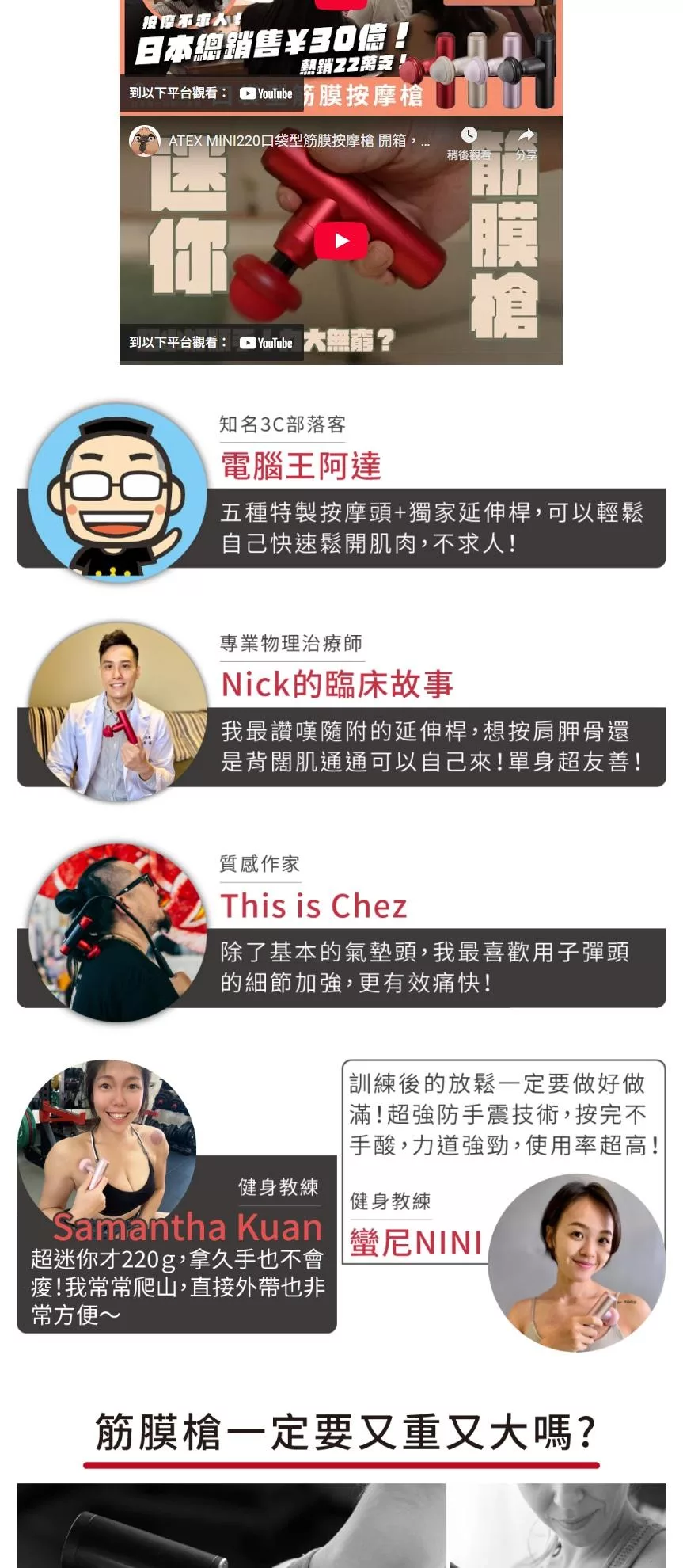Watch the top ¥30億 video on YouTube
Viewport: 683px width, 1568px height.
pos(266,93)
